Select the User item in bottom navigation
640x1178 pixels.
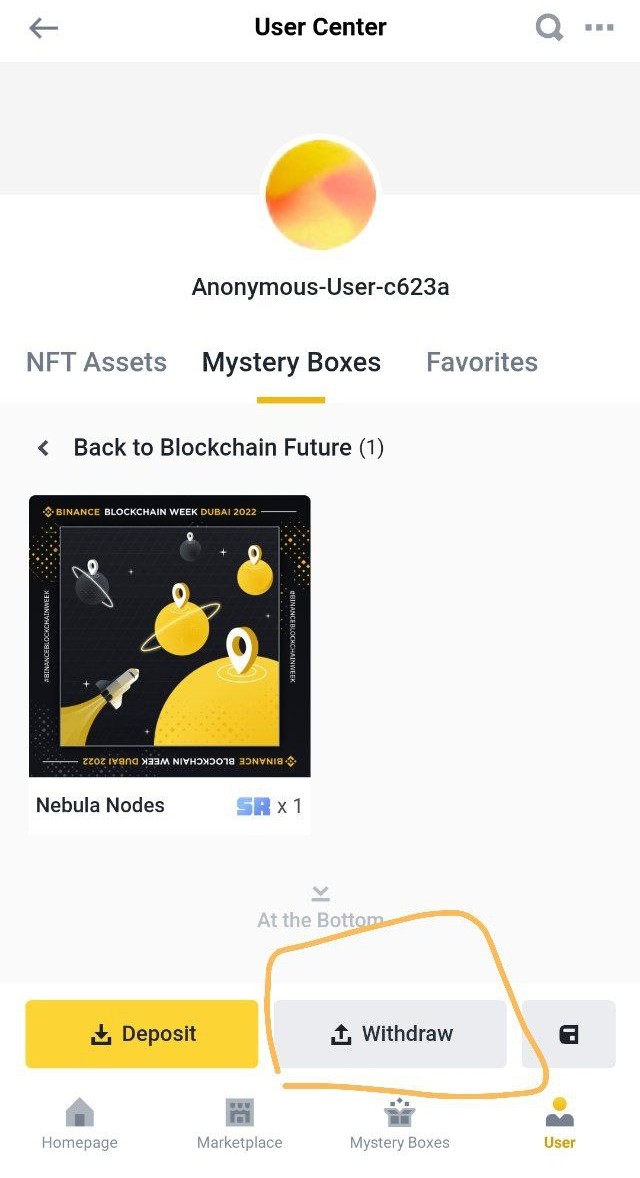[559, 1124]
